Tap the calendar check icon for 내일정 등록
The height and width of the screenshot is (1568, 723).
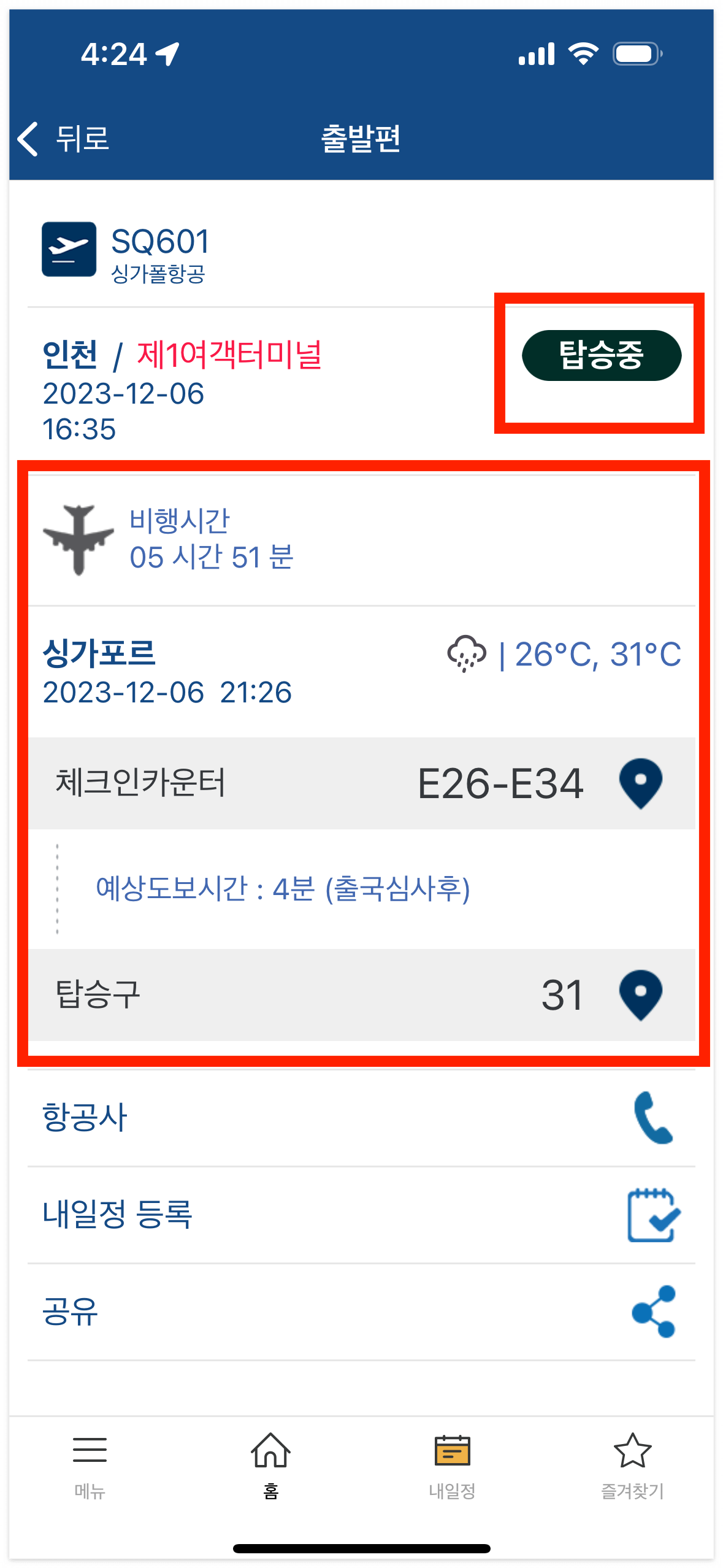click(x=650, y=1215)
